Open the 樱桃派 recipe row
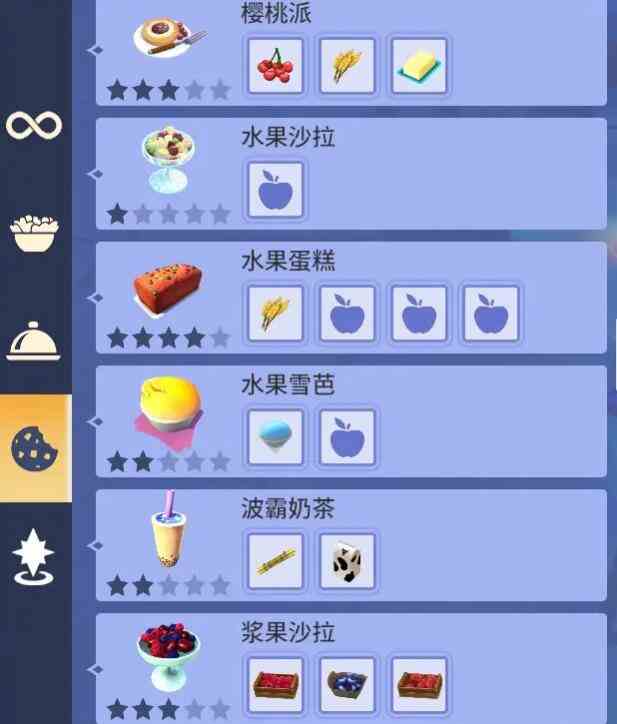 350,52
